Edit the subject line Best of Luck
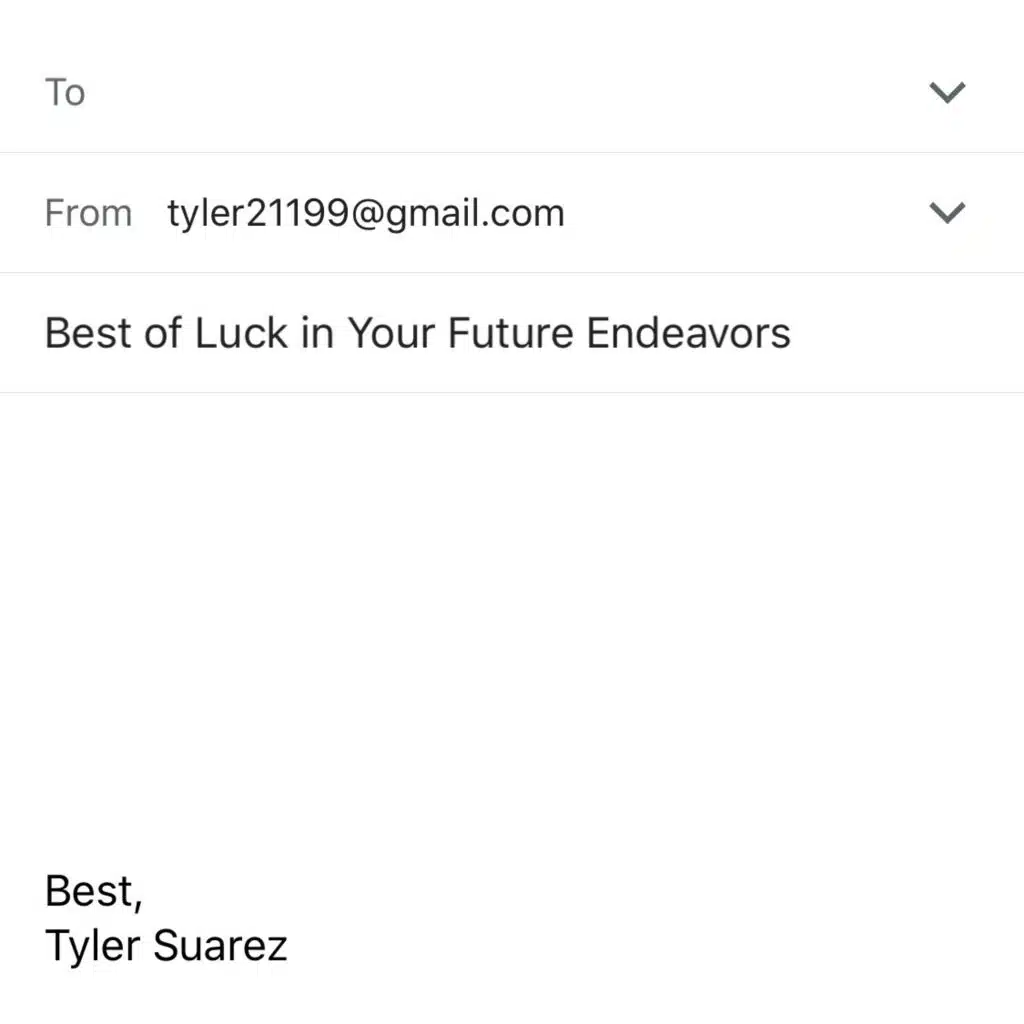The height and width of the screenshot is (1024, 1024). (418, 333)
